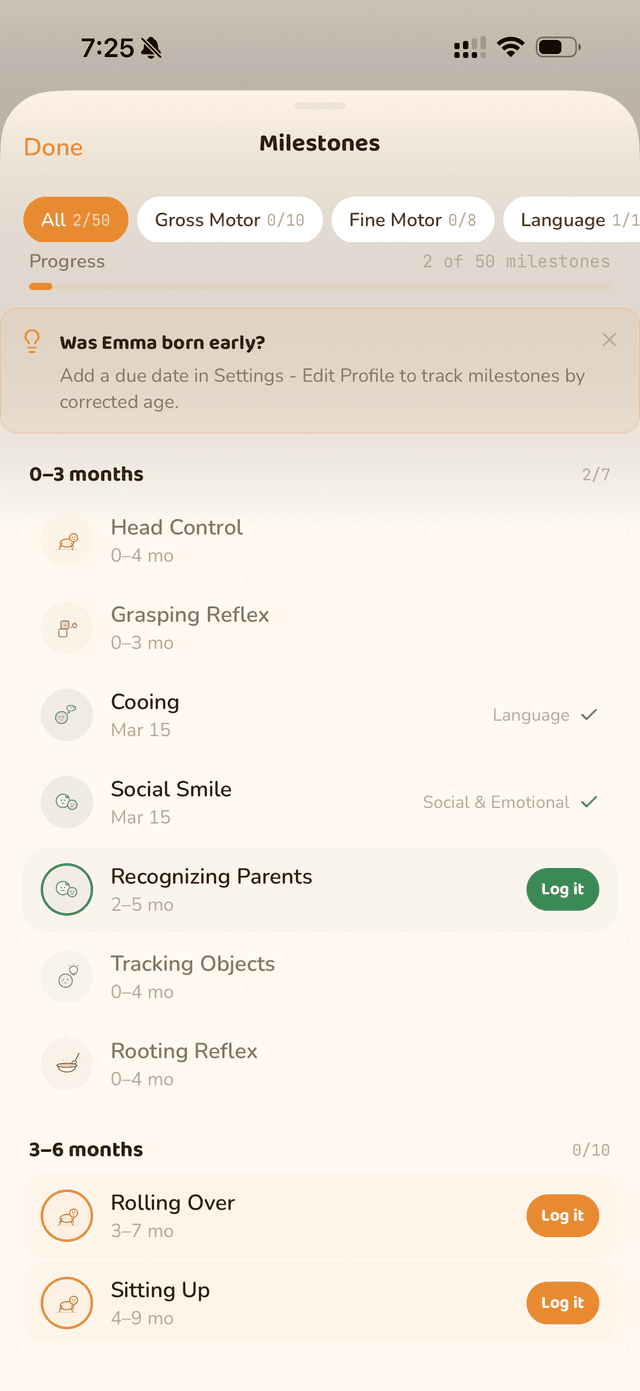Filter milestones by Gross Motor
The width and height of the screenshot is (640, 1391).
tap(229, 220)
